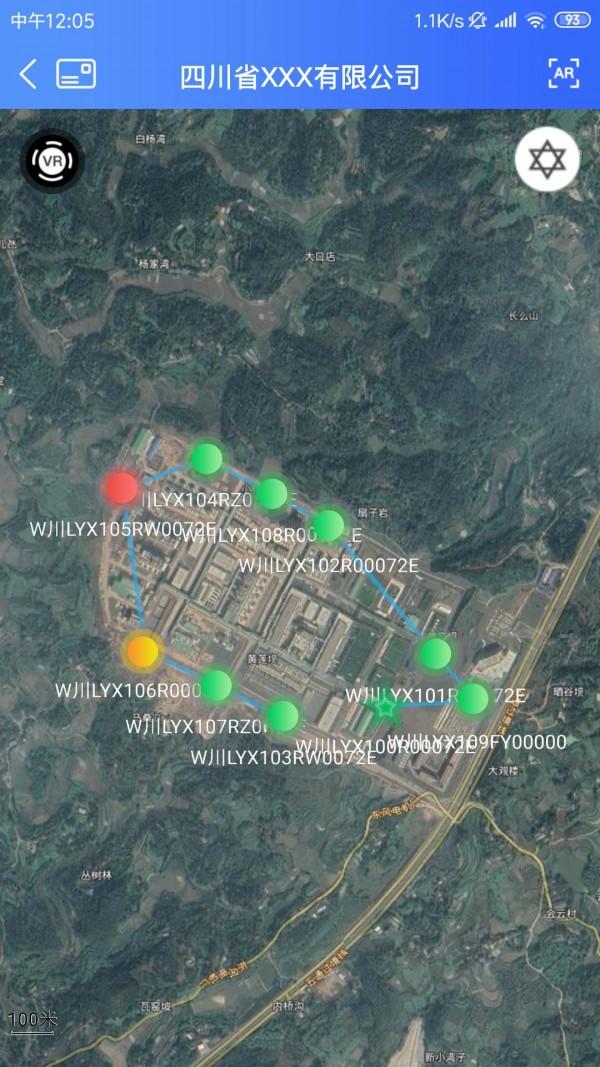
Task: Select the green marker LYX107RZ
Action: pyautogui.click(x=216, y=685)
